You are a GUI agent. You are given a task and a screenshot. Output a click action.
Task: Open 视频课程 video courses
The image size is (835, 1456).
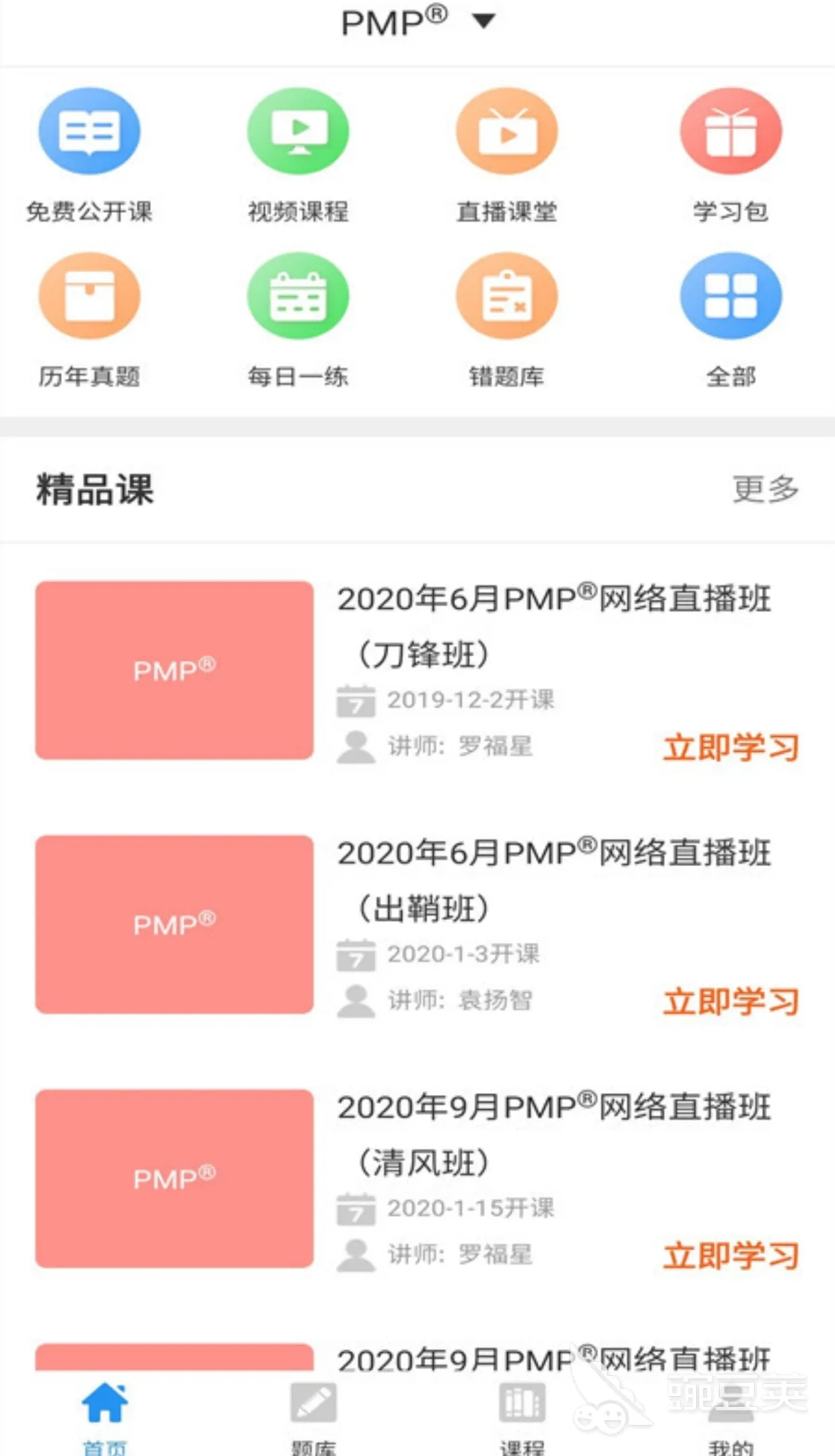298,156
